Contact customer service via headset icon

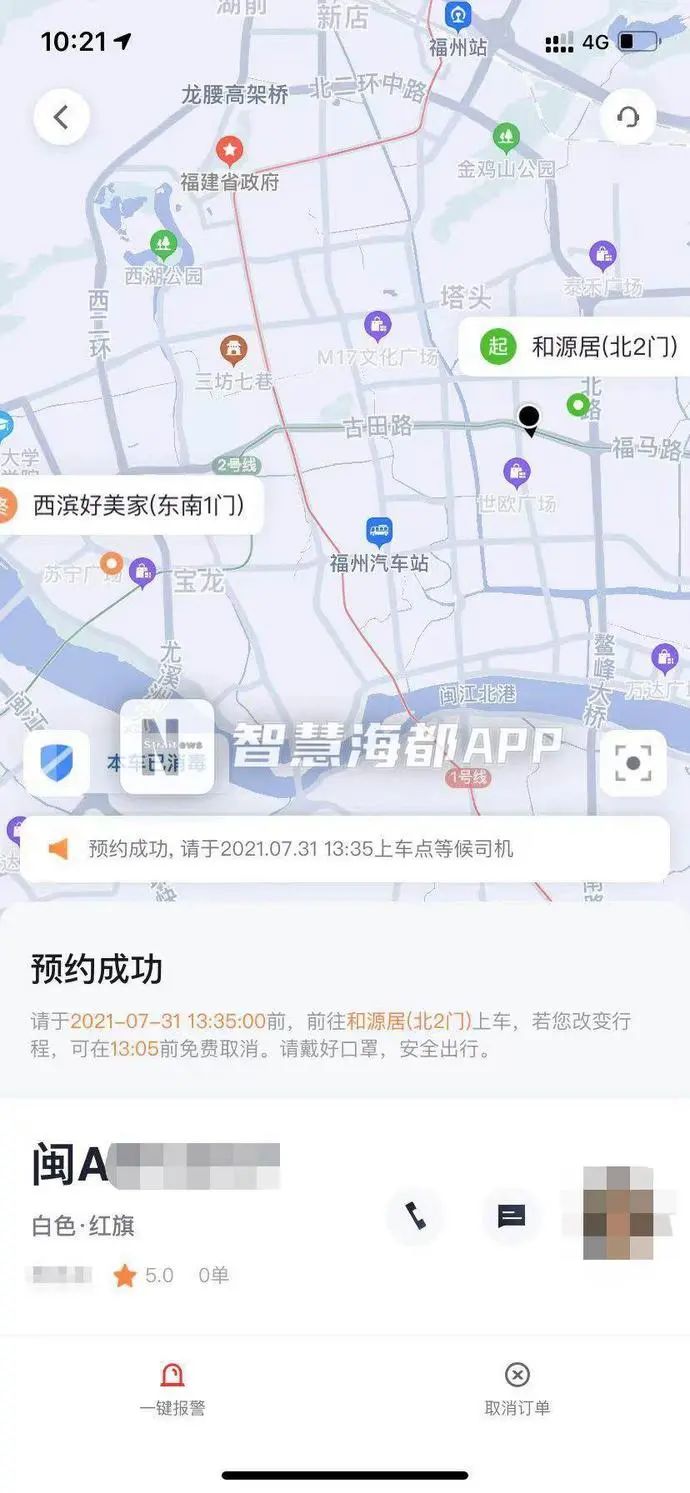click(x=628, y=118)
